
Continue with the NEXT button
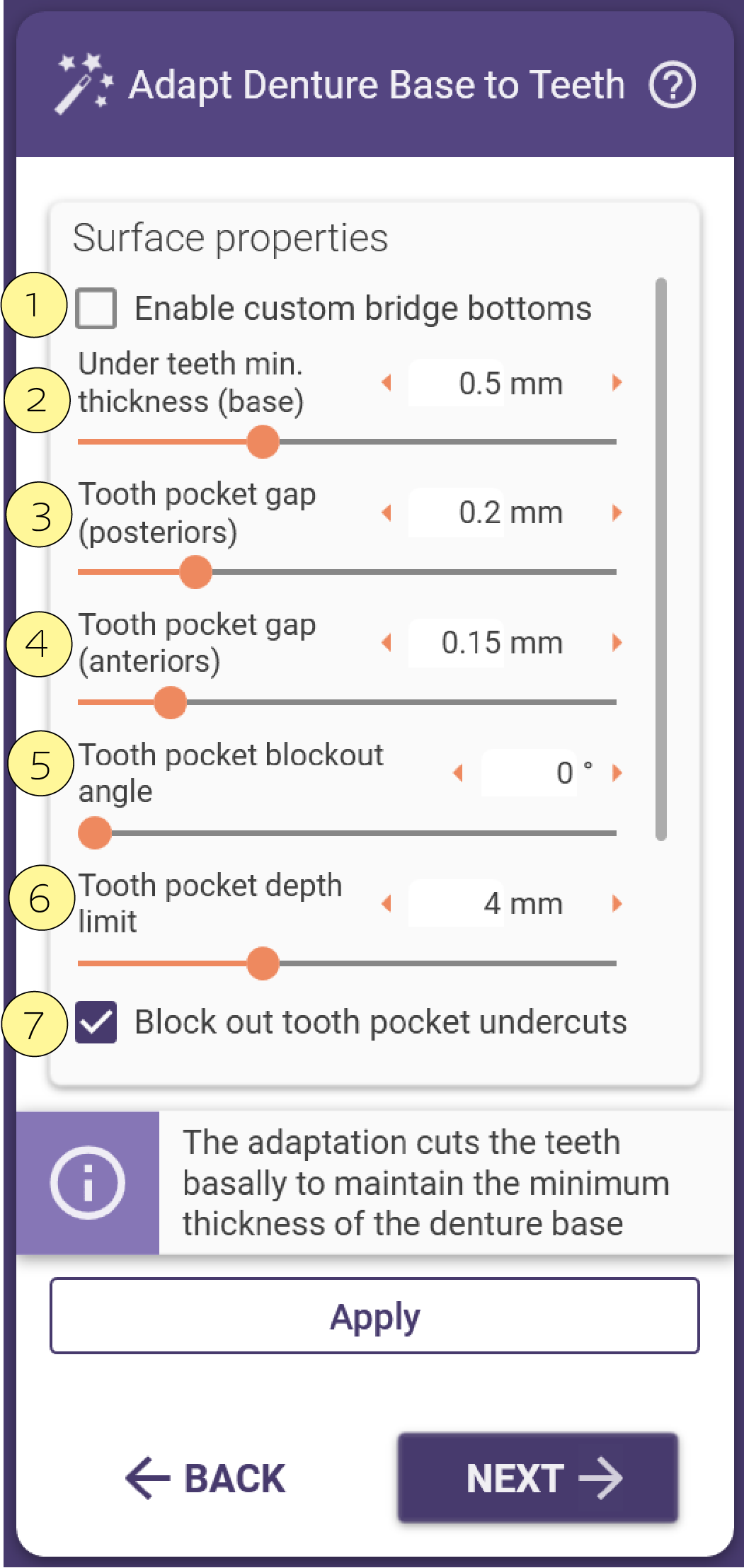pyautogui.click(x=538, y=1477)
